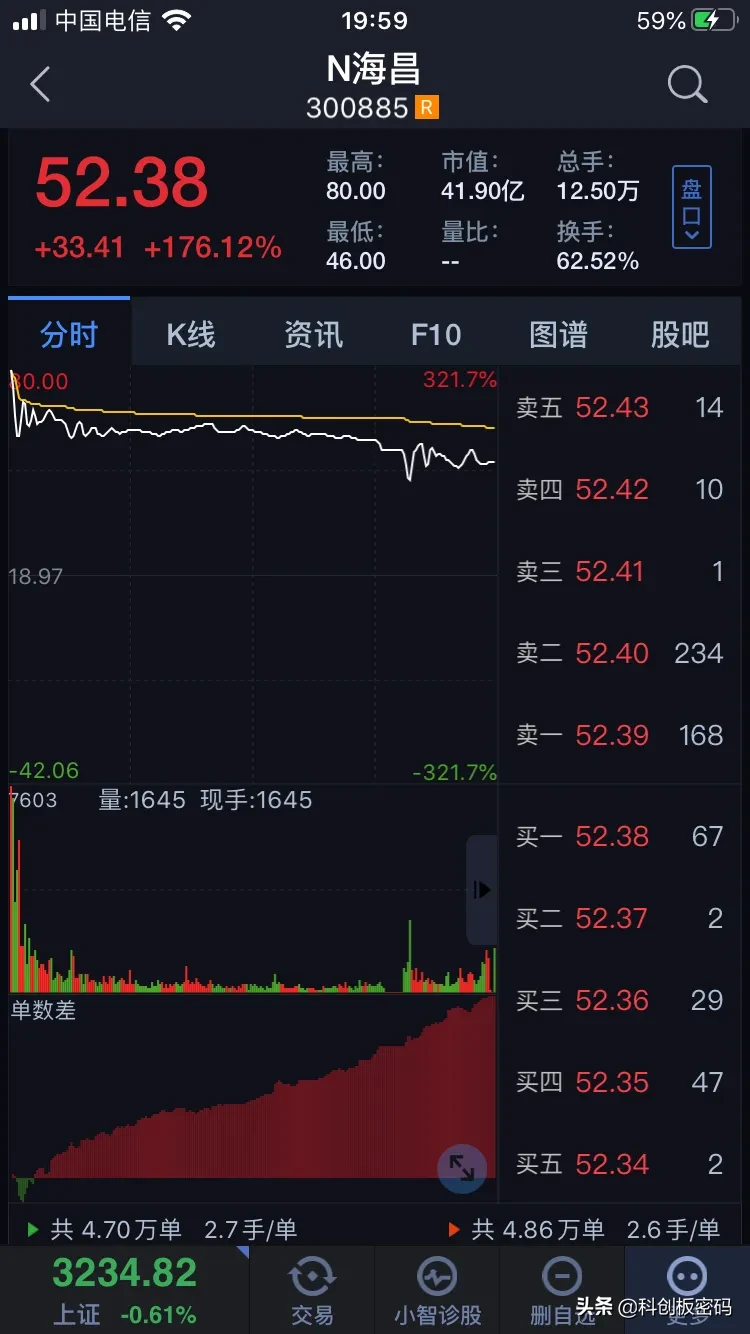Switch to the K线 tab
The width and height of the screenshot is (750, 1334).
click(x=191, y=334)
